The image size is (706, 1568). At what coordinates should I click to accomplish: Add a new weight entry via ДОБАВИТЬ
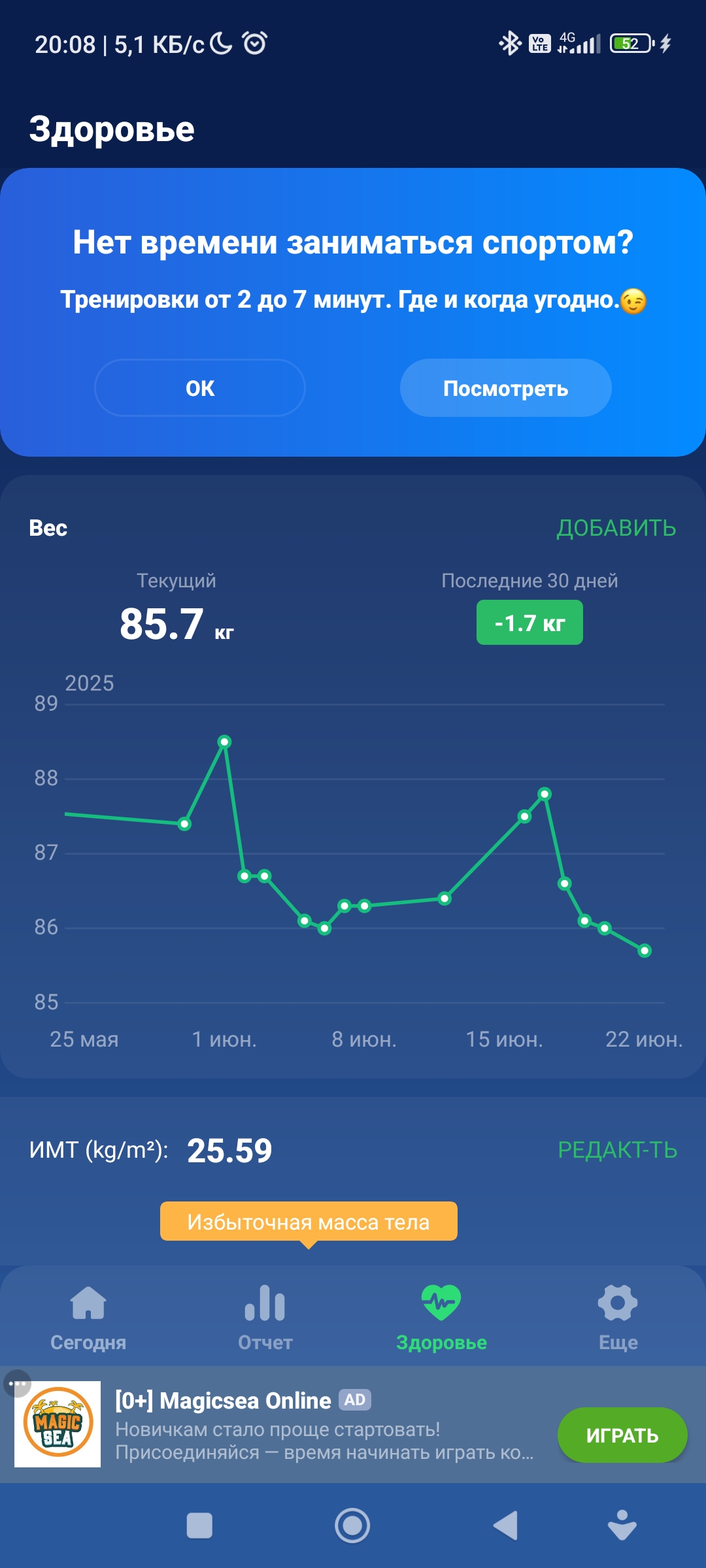click(616, 528)
